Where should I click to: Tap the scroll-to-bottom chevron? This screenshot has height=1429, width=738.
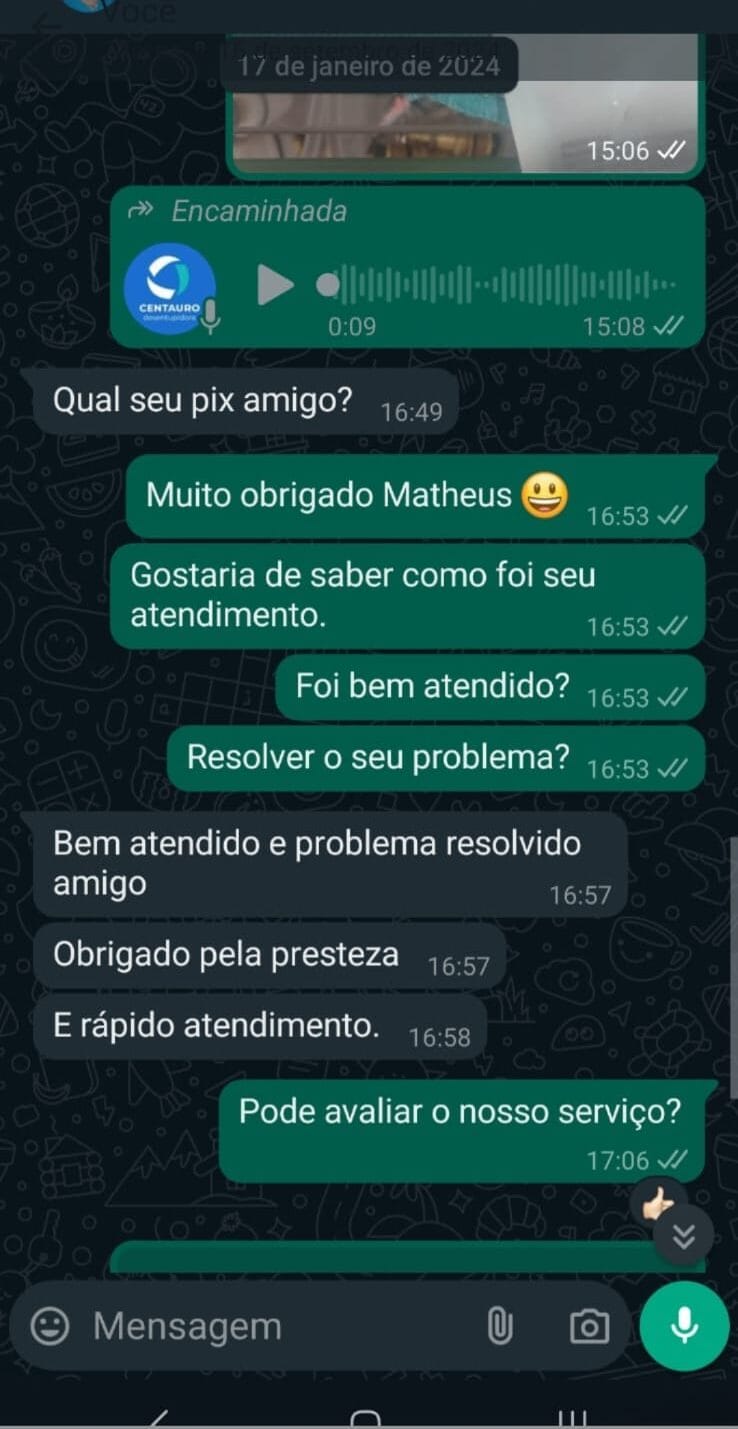[684, 1238]
